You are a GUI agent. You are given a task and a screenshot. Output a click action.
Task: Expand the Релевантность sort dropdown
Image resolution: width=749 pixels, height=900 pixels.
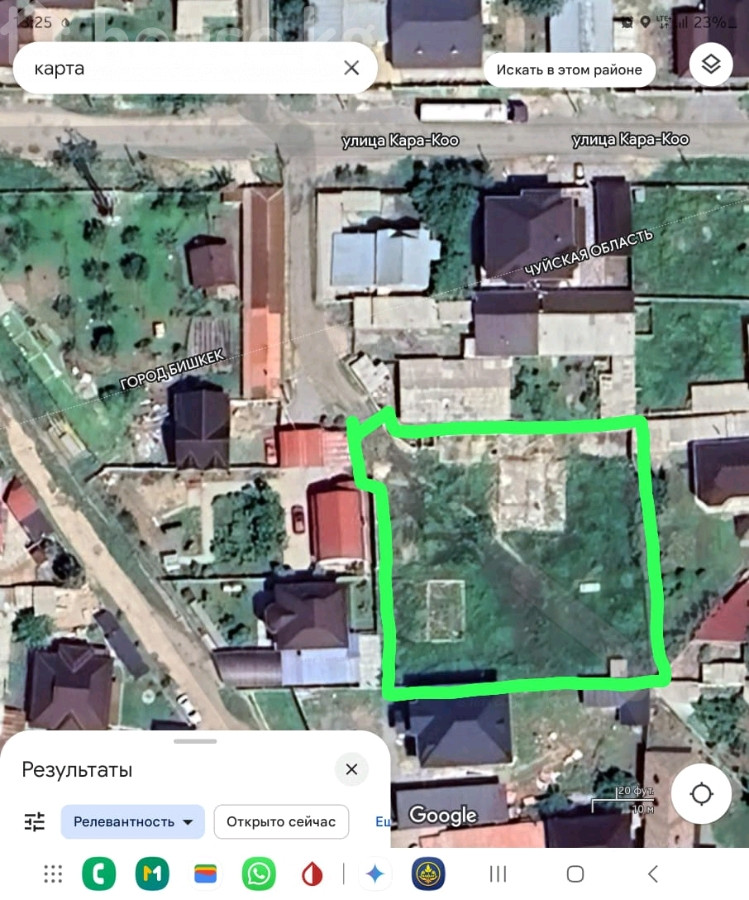point(133,821)
